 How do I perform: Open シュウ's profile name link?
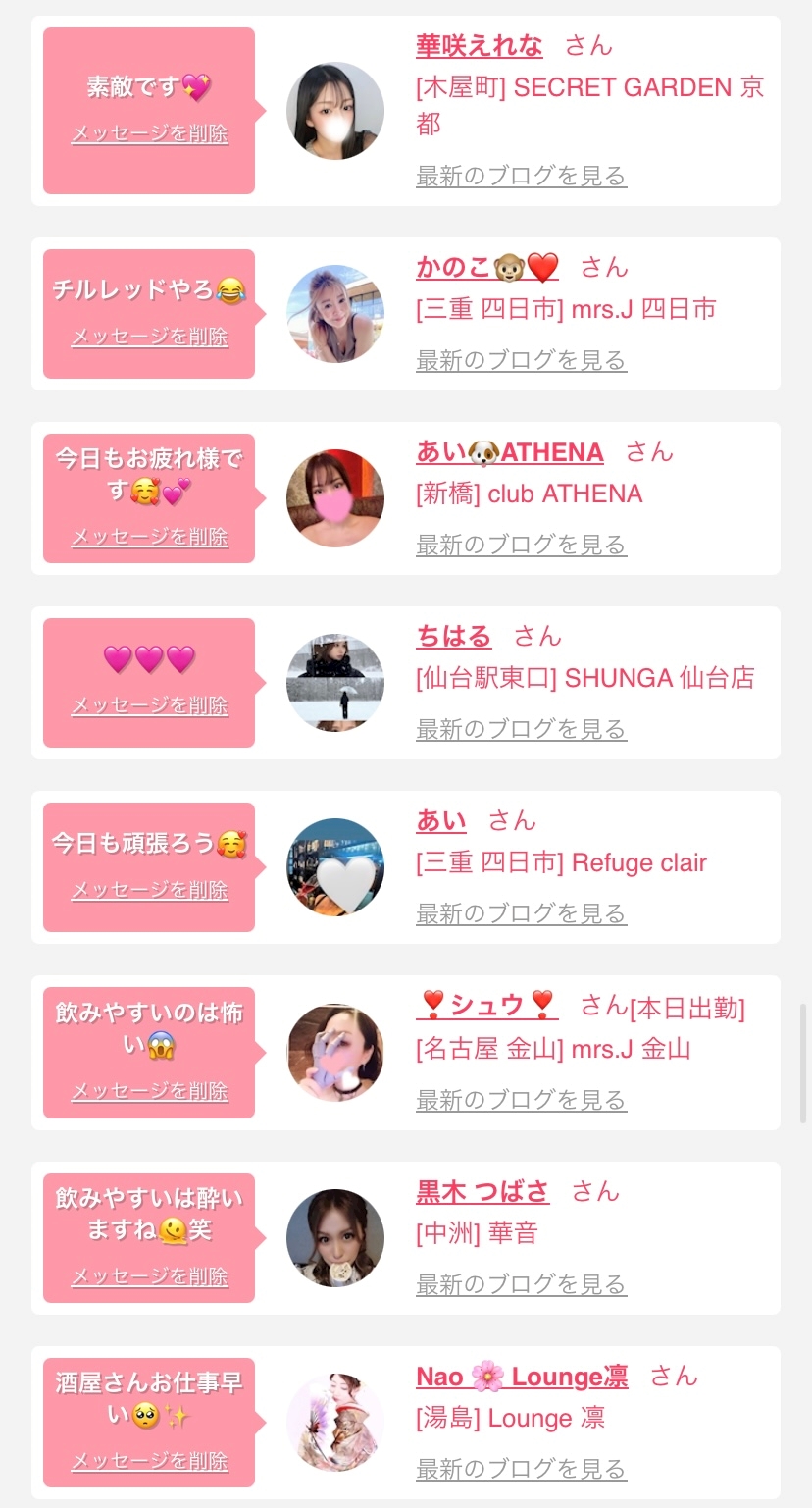tap(486, 1006)
